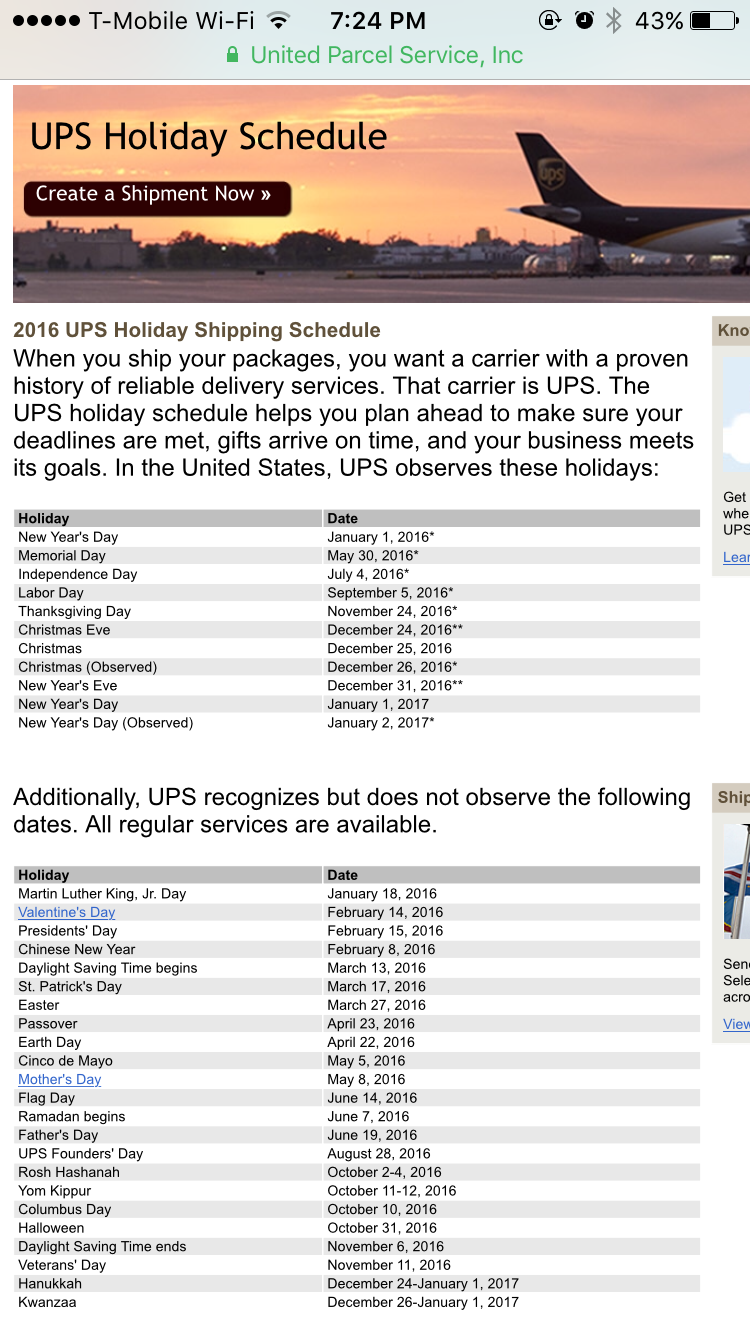This screenshot has height=1334, width=750.
Task: Tap the United Parcel Service address bar
Action: tap(375, 55)
